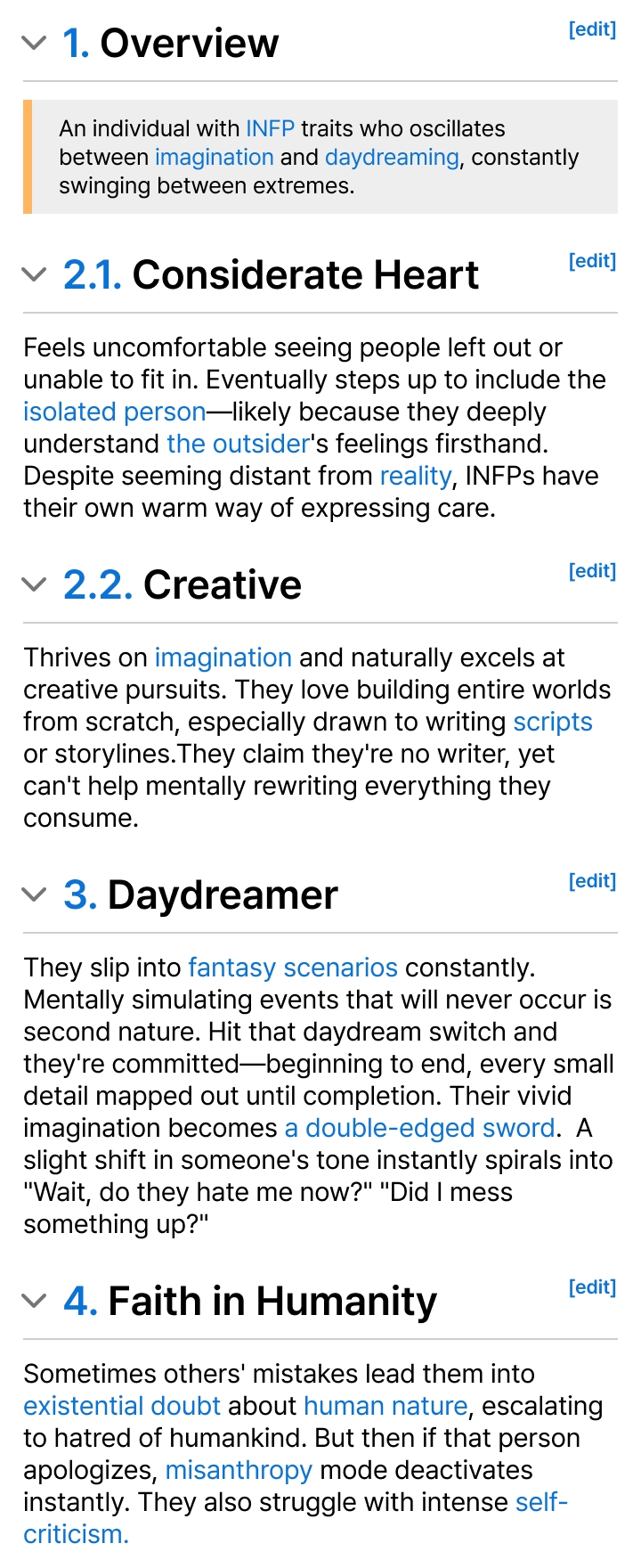Image resolution: width=641 pixels, height=1568 pixels.
Task: Open the fantasy scenarios link
Action: click(293, 968)
